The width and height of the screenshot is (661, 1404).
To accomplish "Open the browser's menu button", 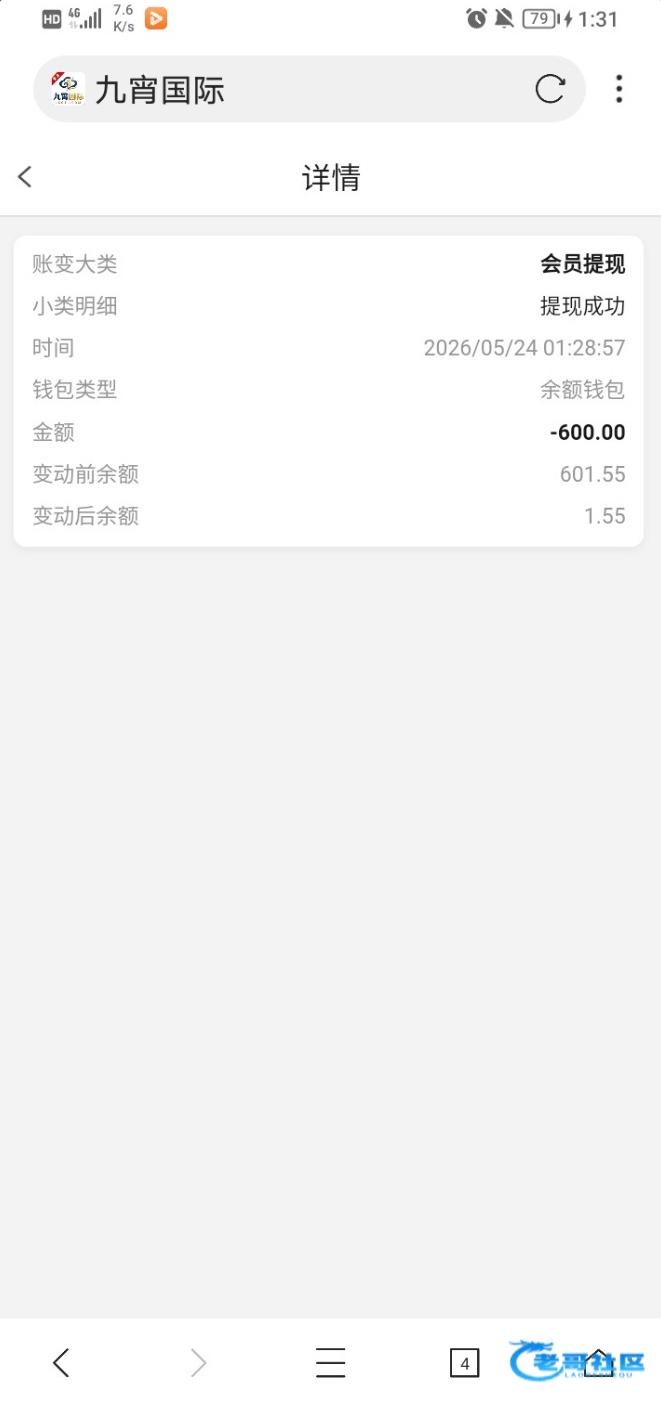I will [330, 1362].
